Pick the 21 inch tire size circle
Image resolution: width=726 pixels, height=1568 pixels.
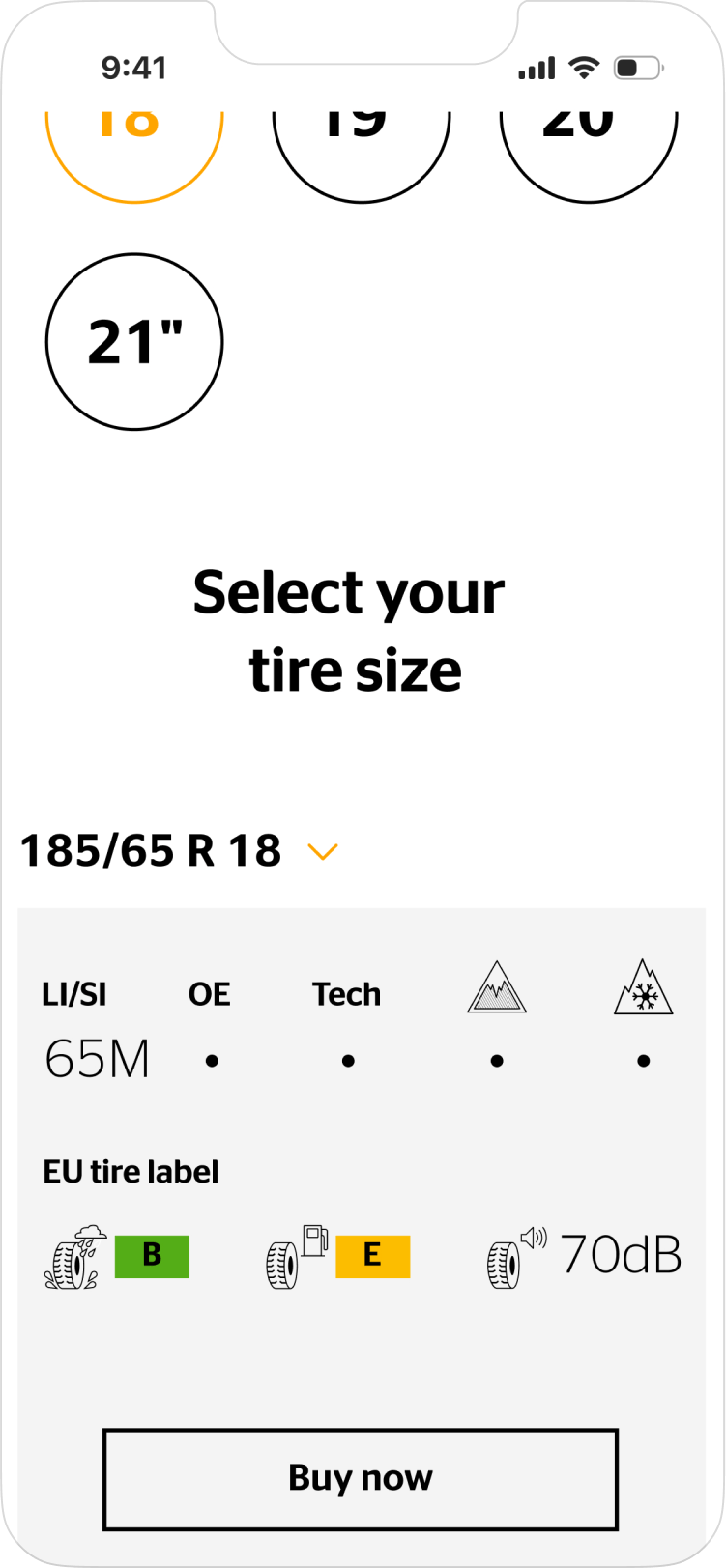click(x=134, y=341)
